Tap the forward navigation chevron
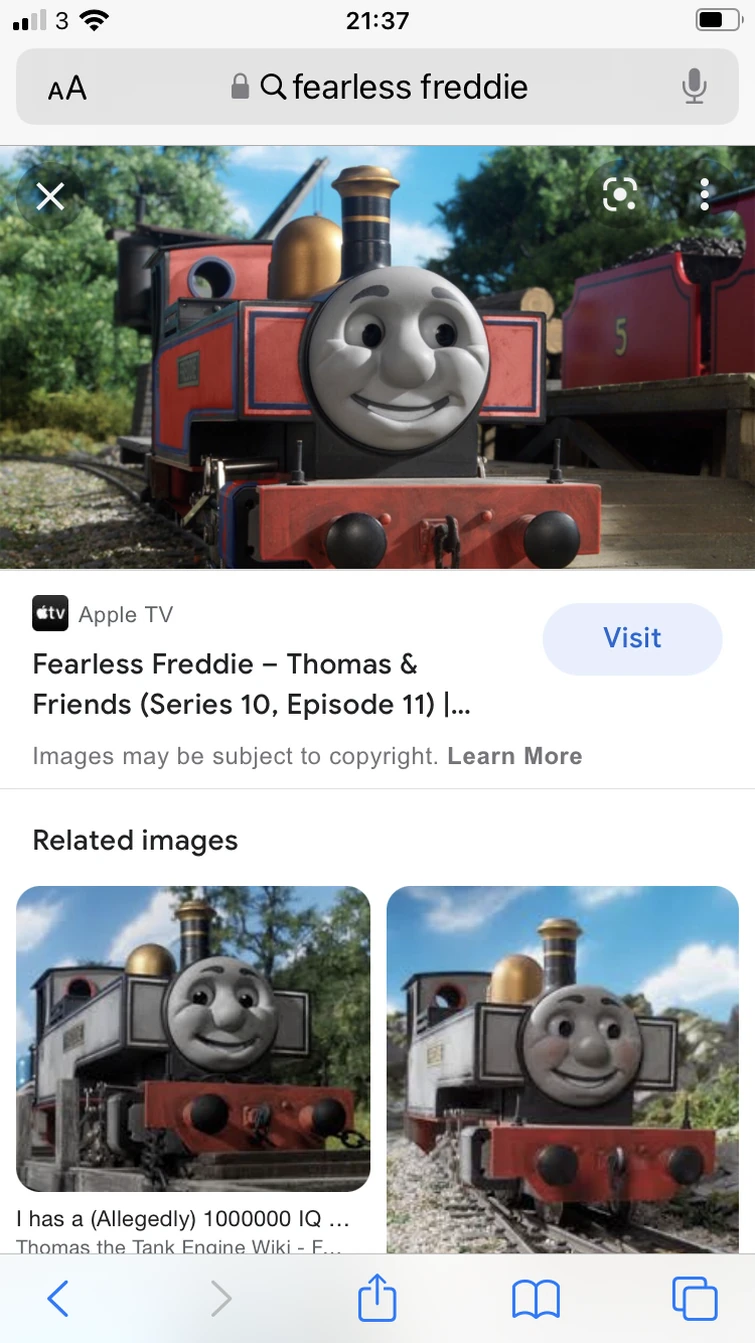This screenshot has height=1343, width=755. 220,1298
